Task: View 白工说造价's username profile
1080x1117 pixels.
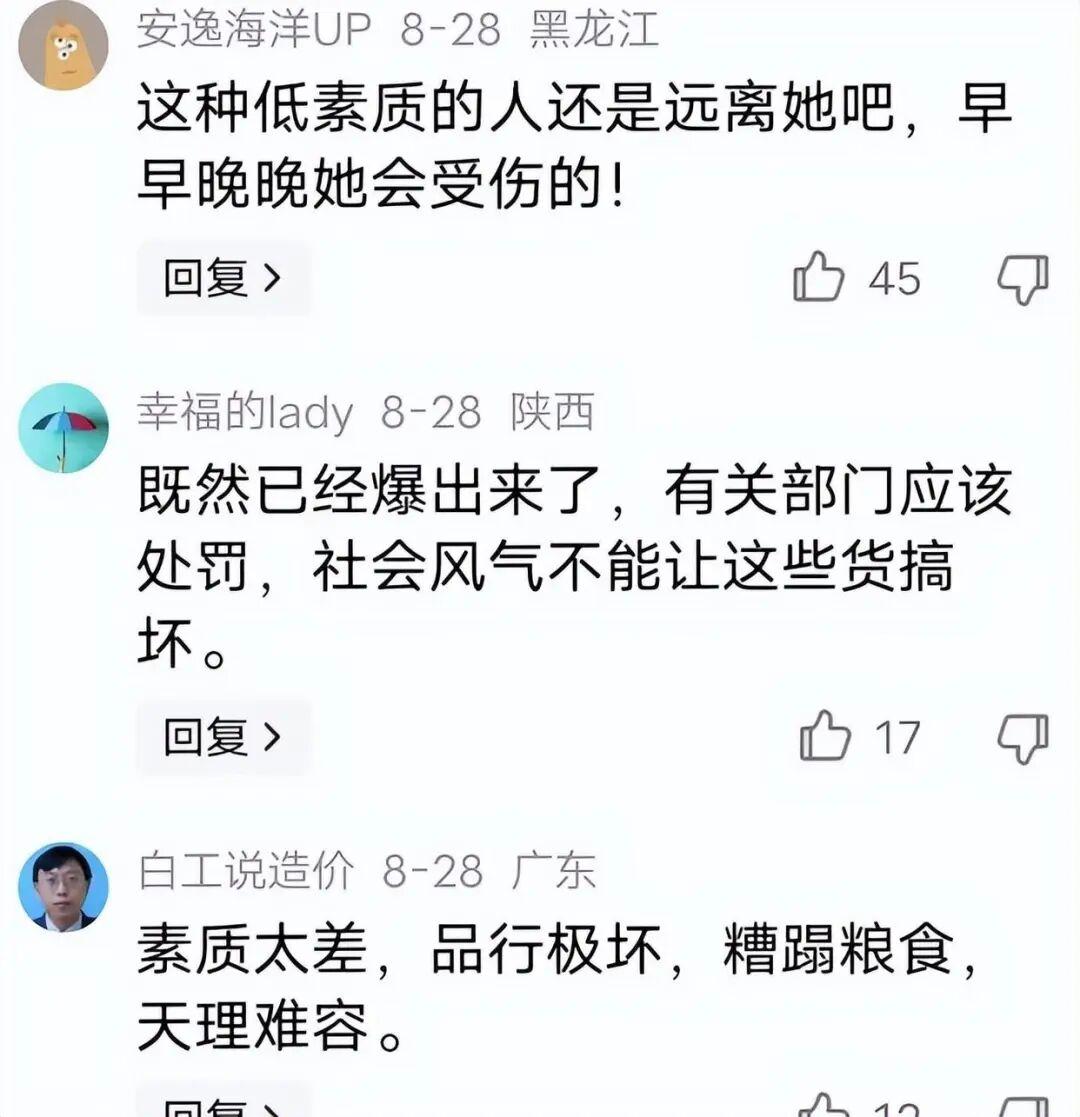Action: 246,873
